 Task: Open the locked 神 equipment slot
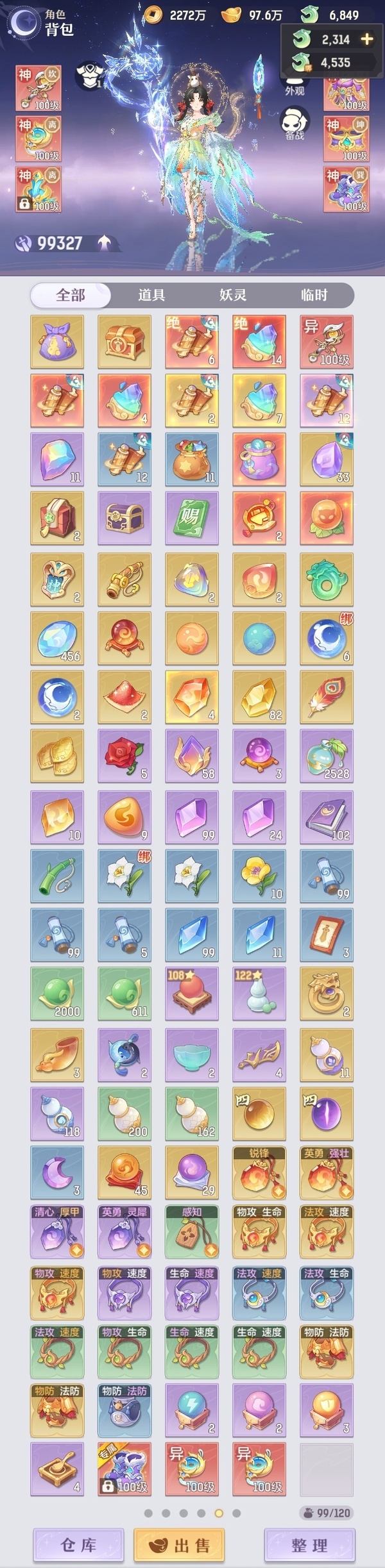[x=38, y=190]
